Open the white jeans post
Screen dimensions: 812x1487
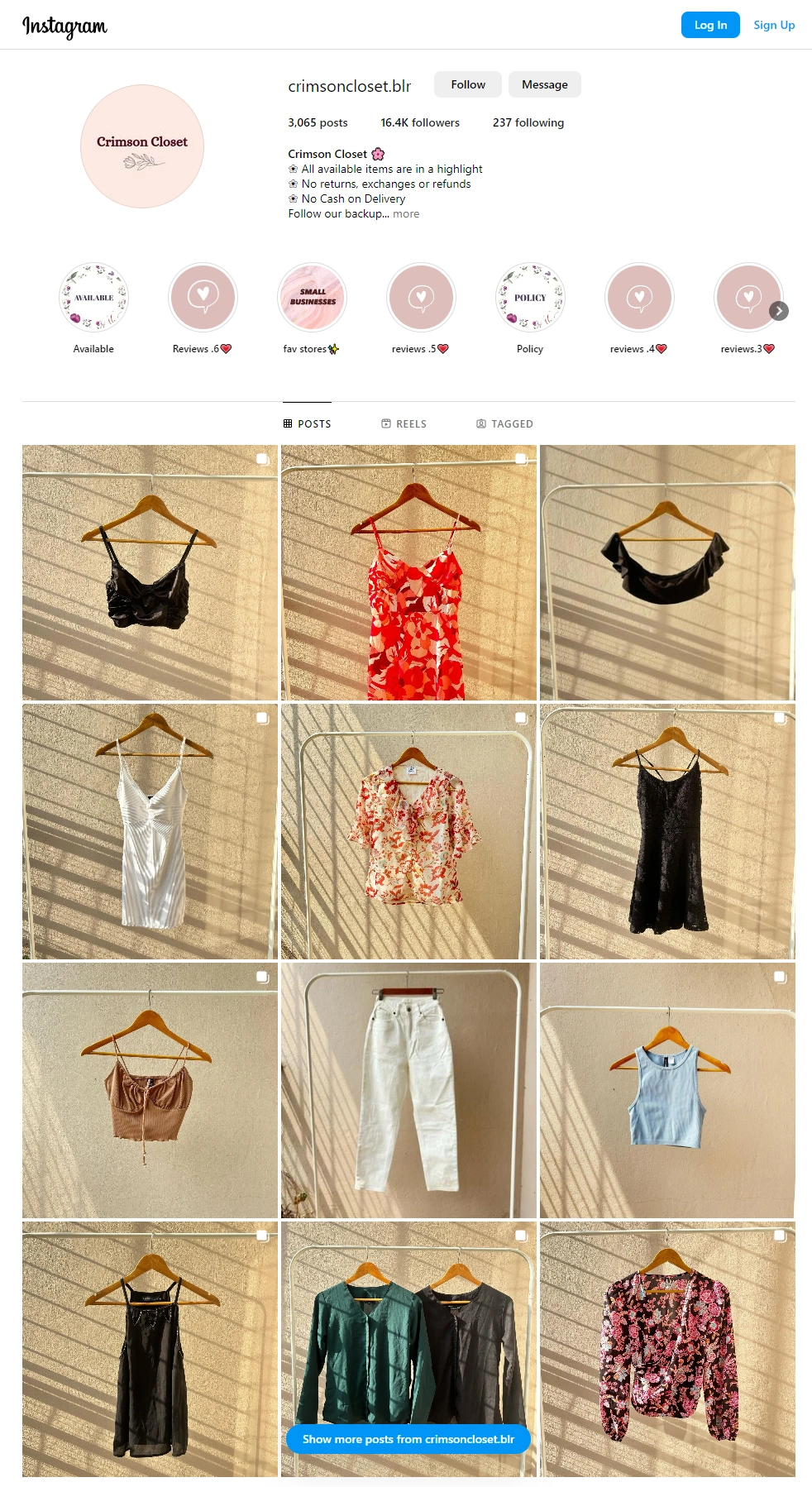coord(408,1090)
